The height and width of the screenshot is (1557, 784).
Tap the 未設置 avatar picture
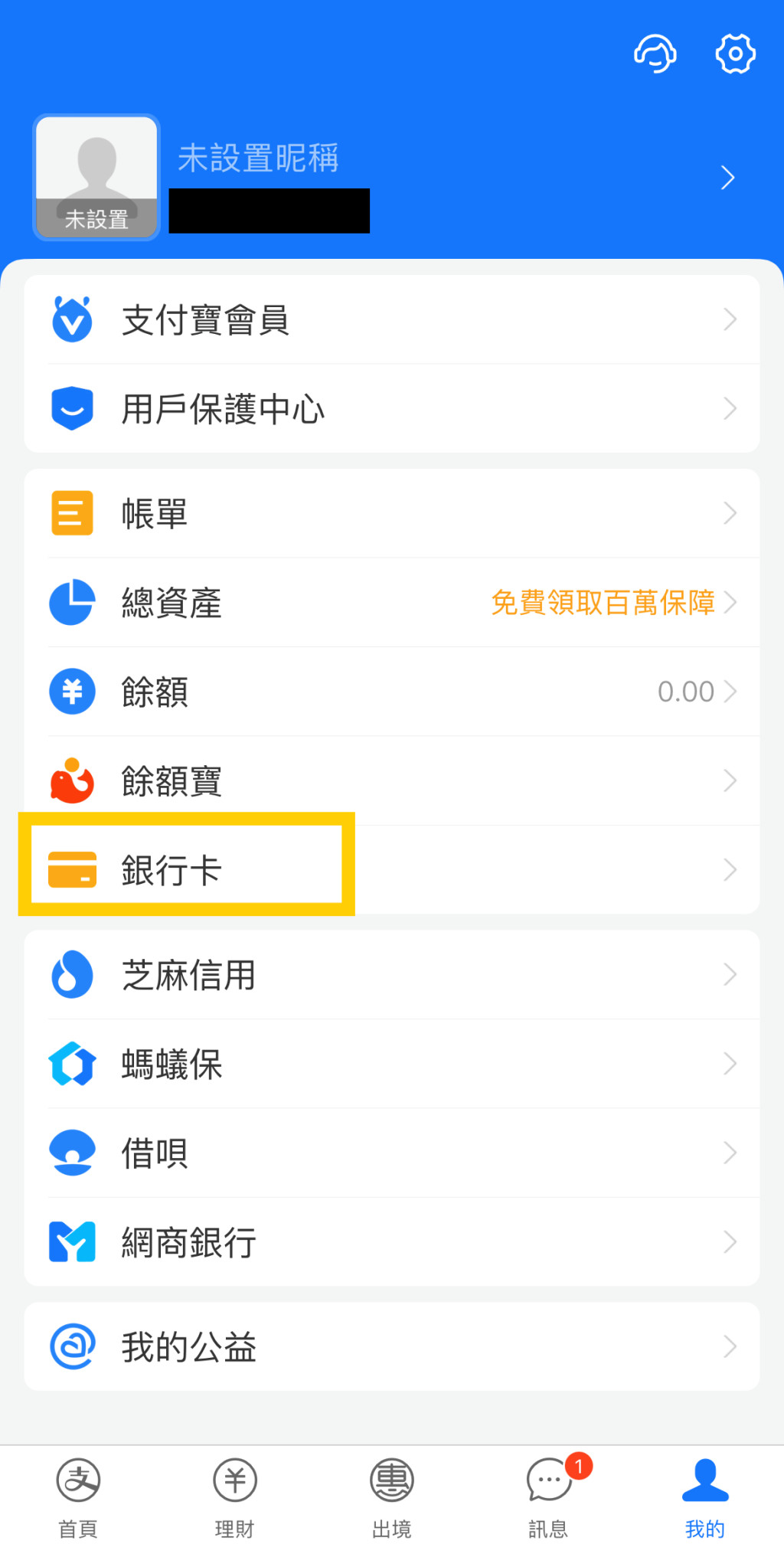(96, 177)
